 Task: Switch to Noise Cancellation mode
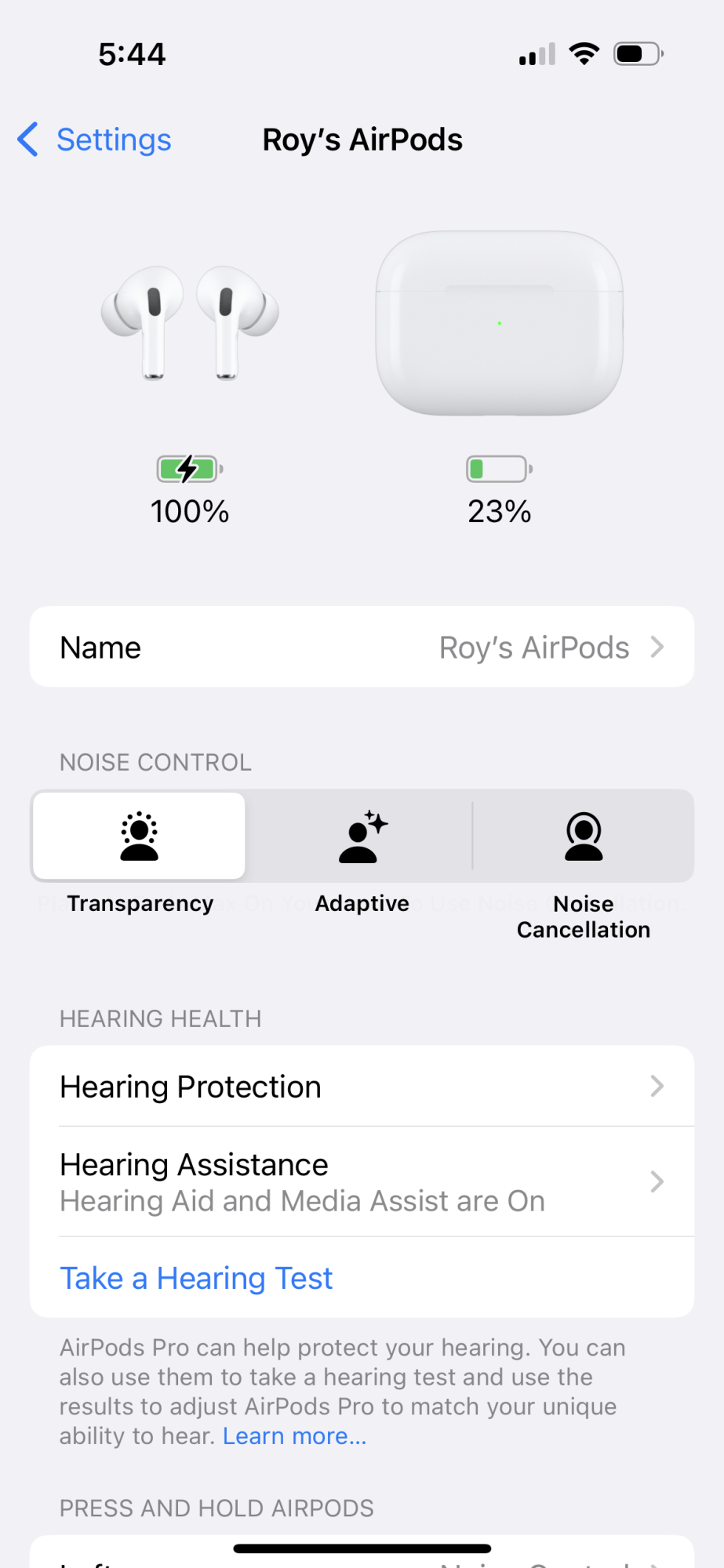(584, 837)
